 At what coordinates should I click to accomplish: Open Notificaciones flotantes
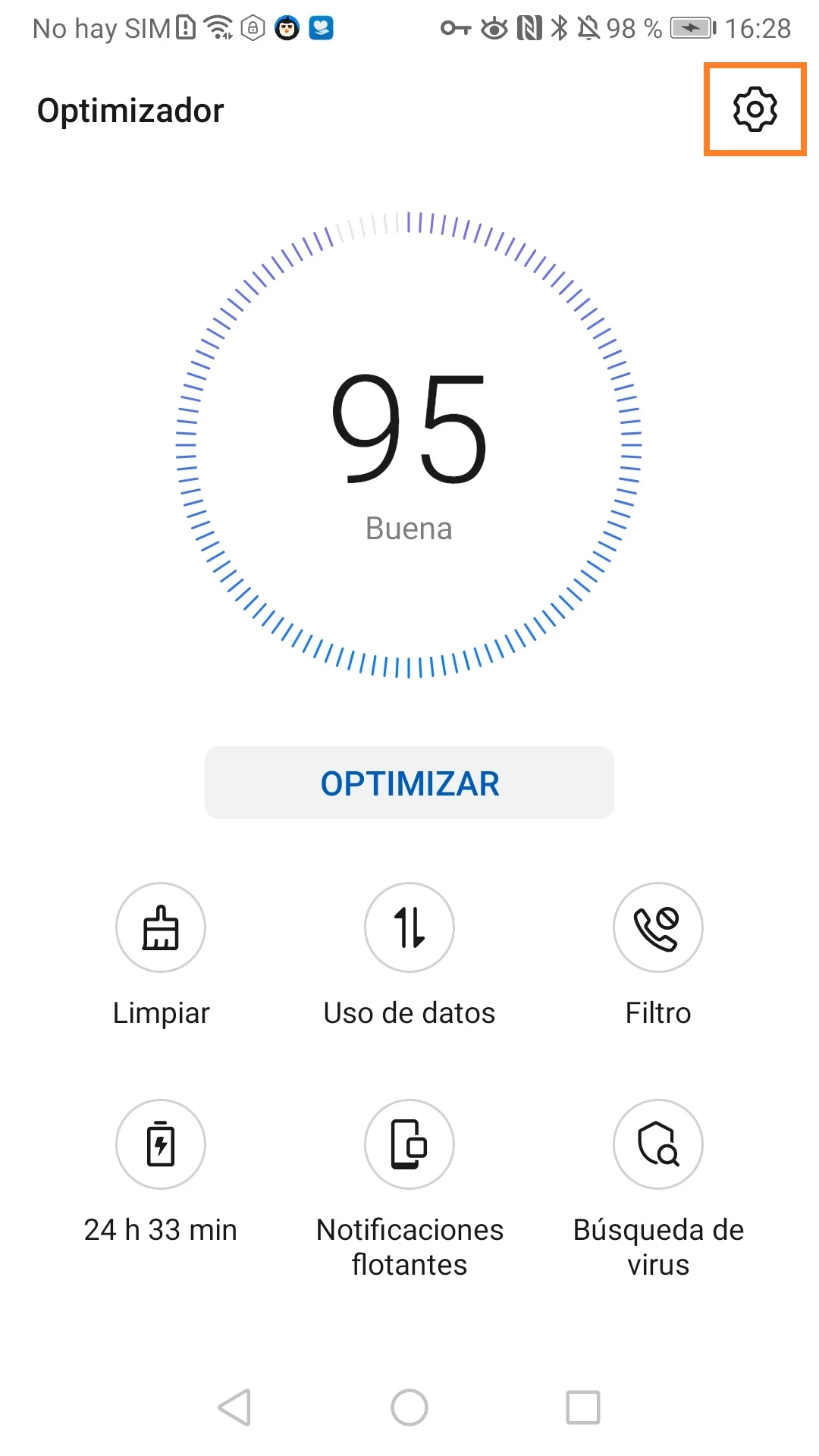[409, 1144]
